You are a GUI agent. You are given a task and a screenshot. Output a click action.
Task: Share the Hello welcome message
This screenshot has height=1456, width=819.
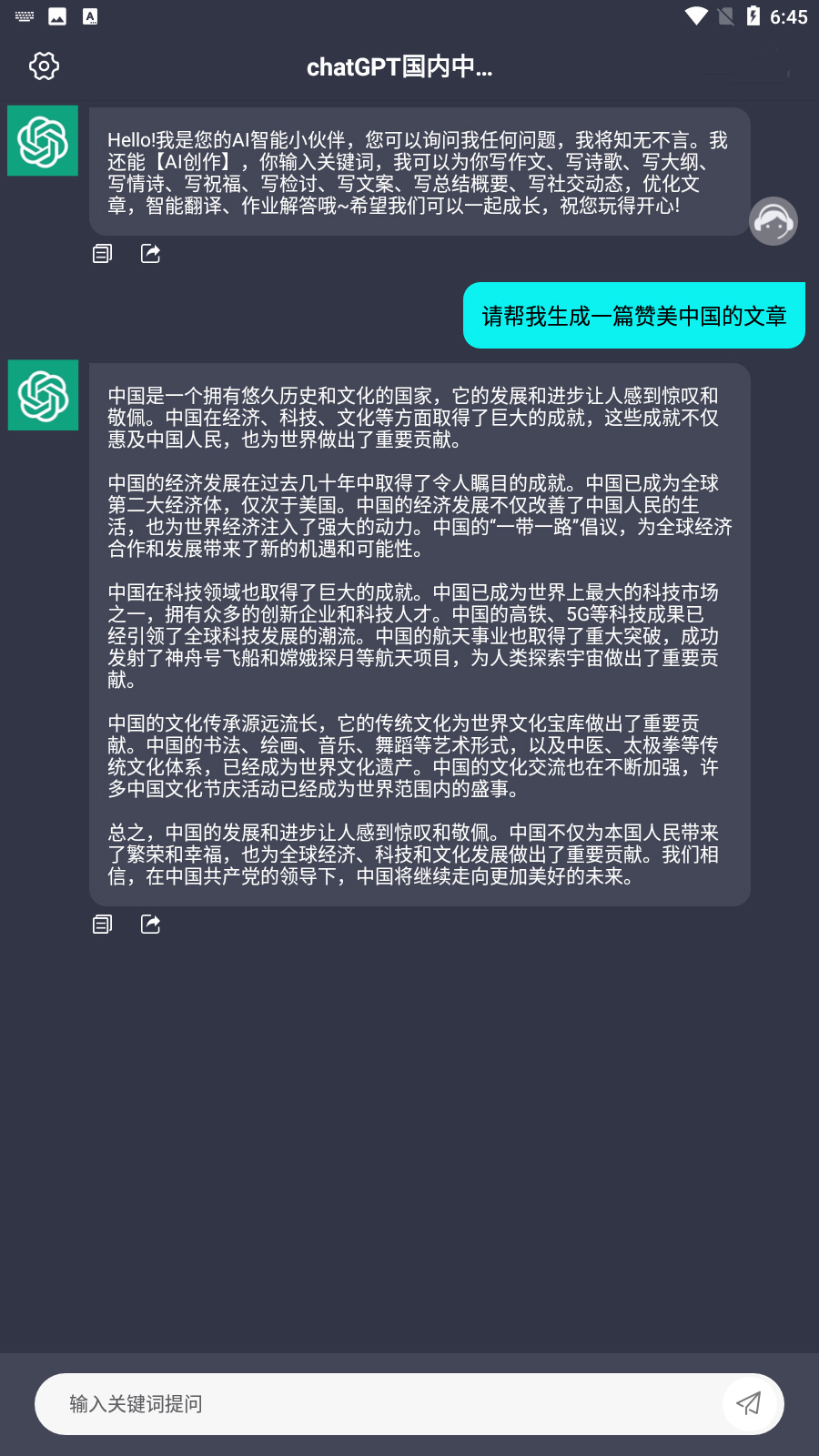pos(150,254)
